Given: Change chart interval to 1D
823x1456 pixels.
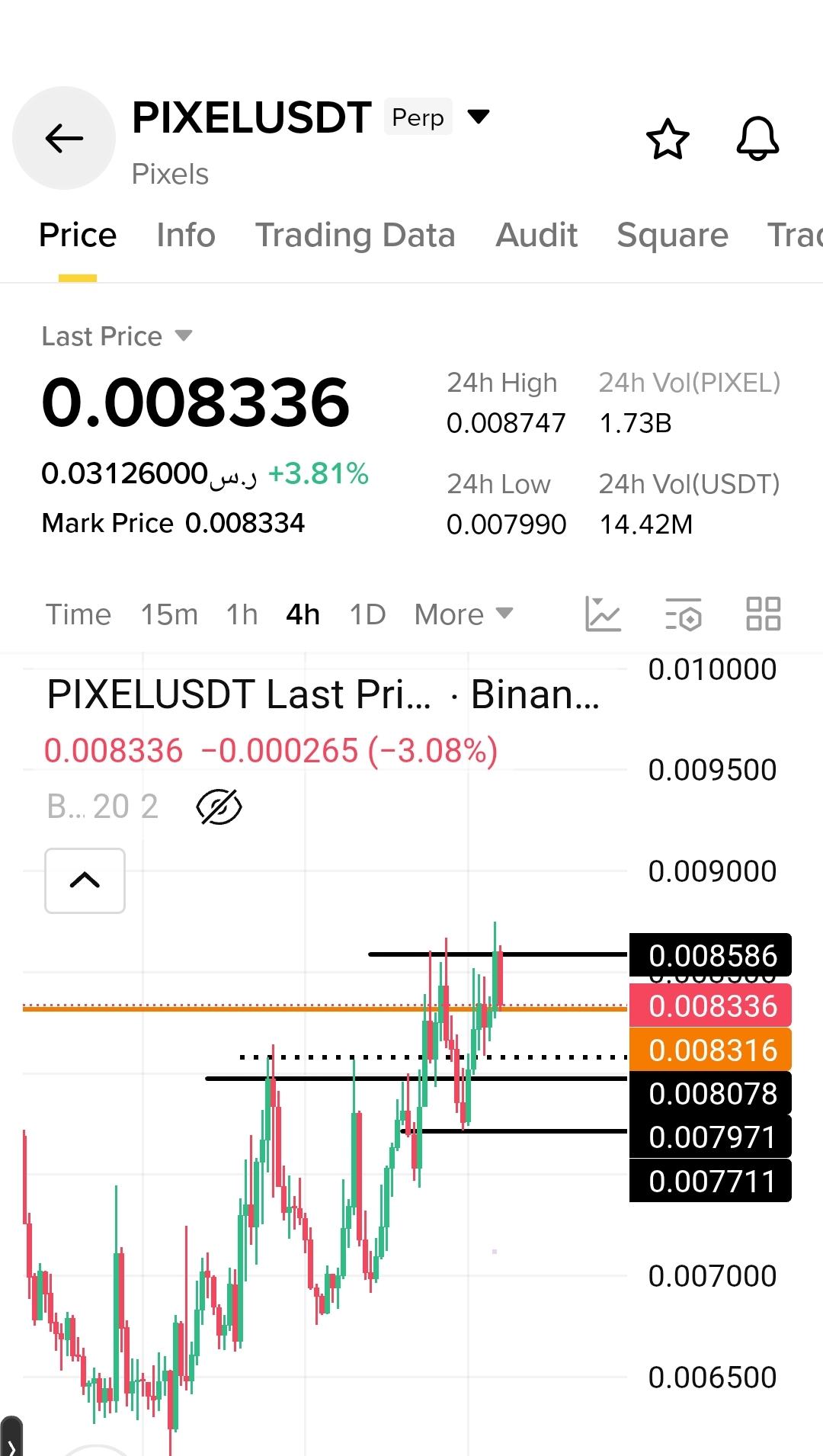Looking at the screenshot, I should tap(367, 614).
